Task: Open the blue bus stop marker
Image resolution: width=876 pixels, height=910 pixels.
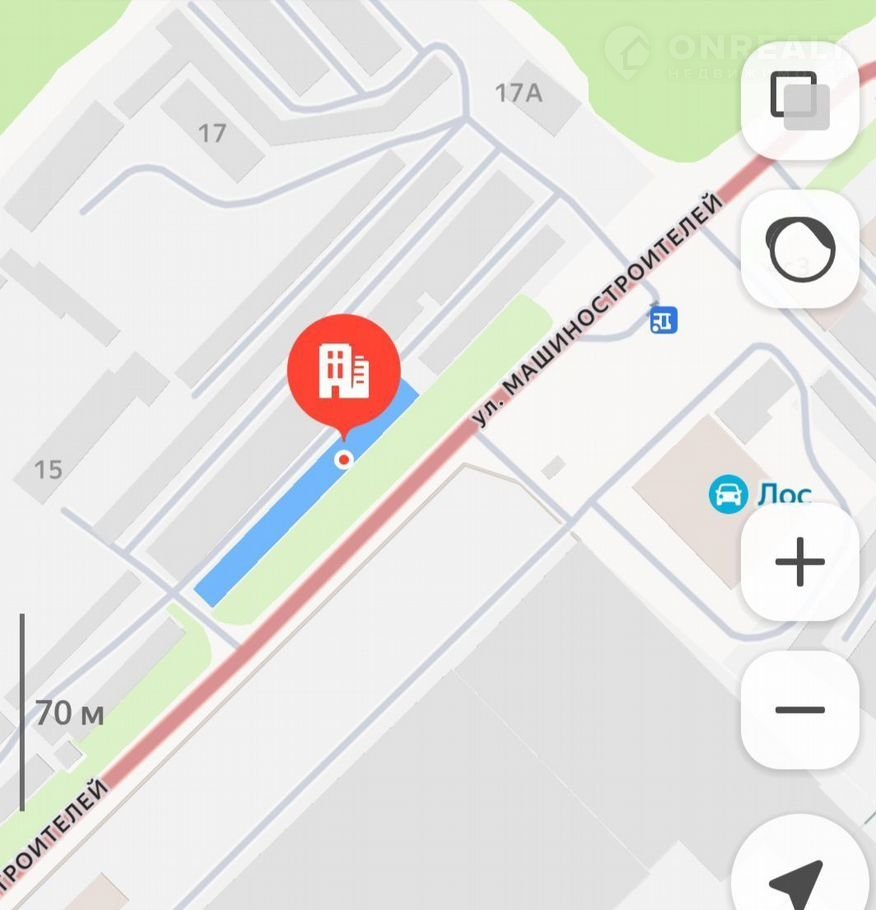Action: tap(663, 320)
